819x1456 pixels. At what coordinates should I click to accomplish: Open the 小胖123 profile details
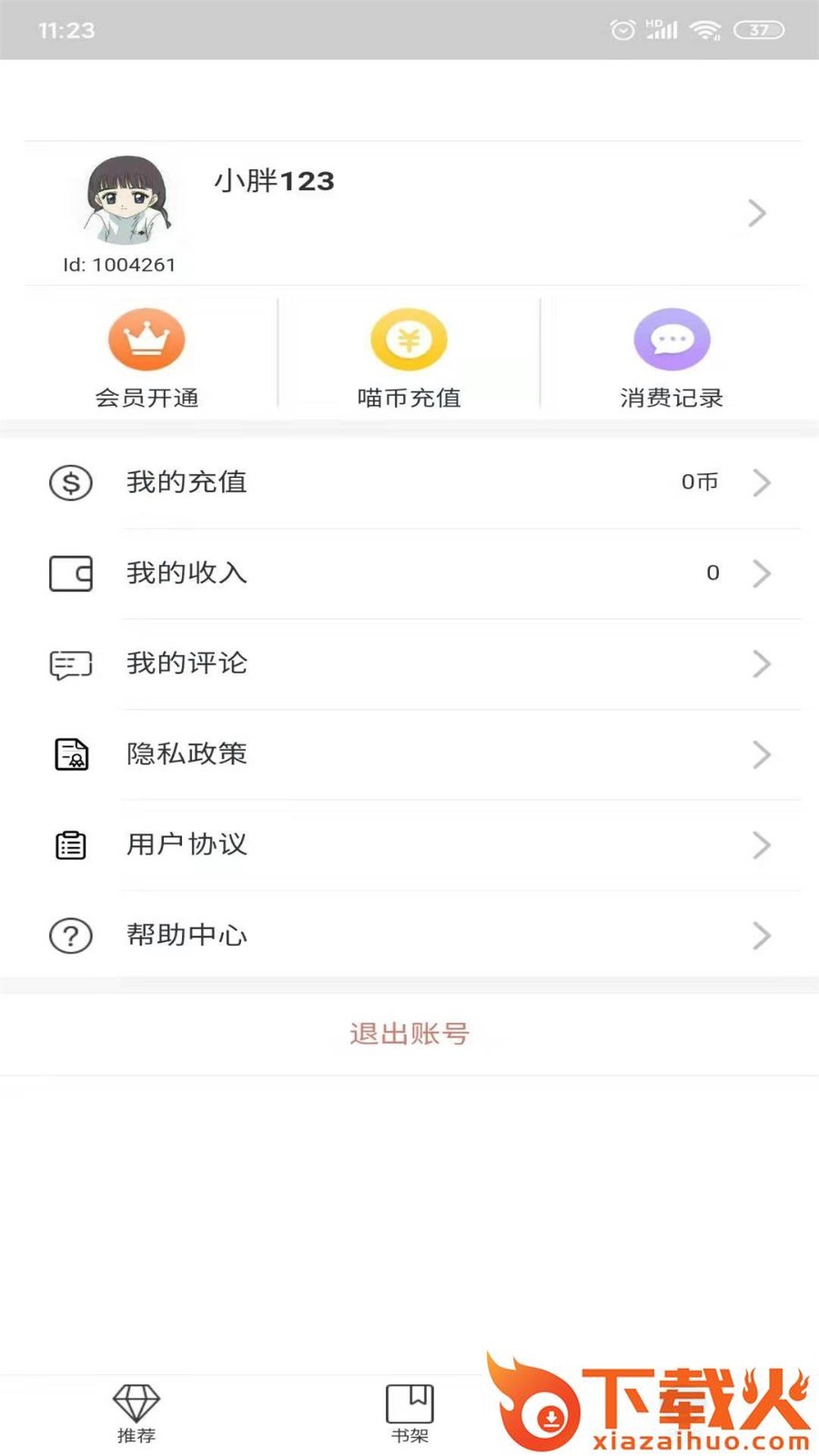[409, 213]
